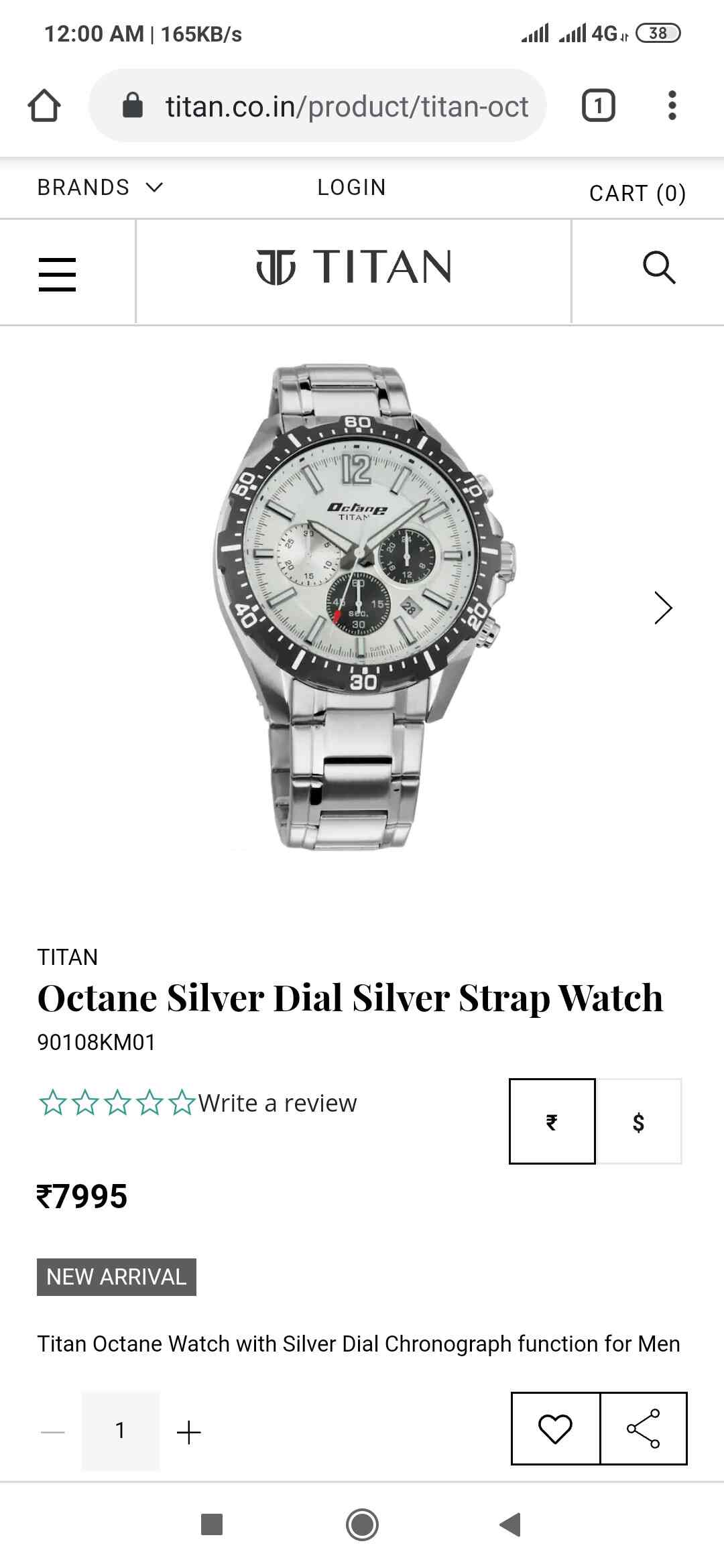Open the Titan site search

coord(659,268)
